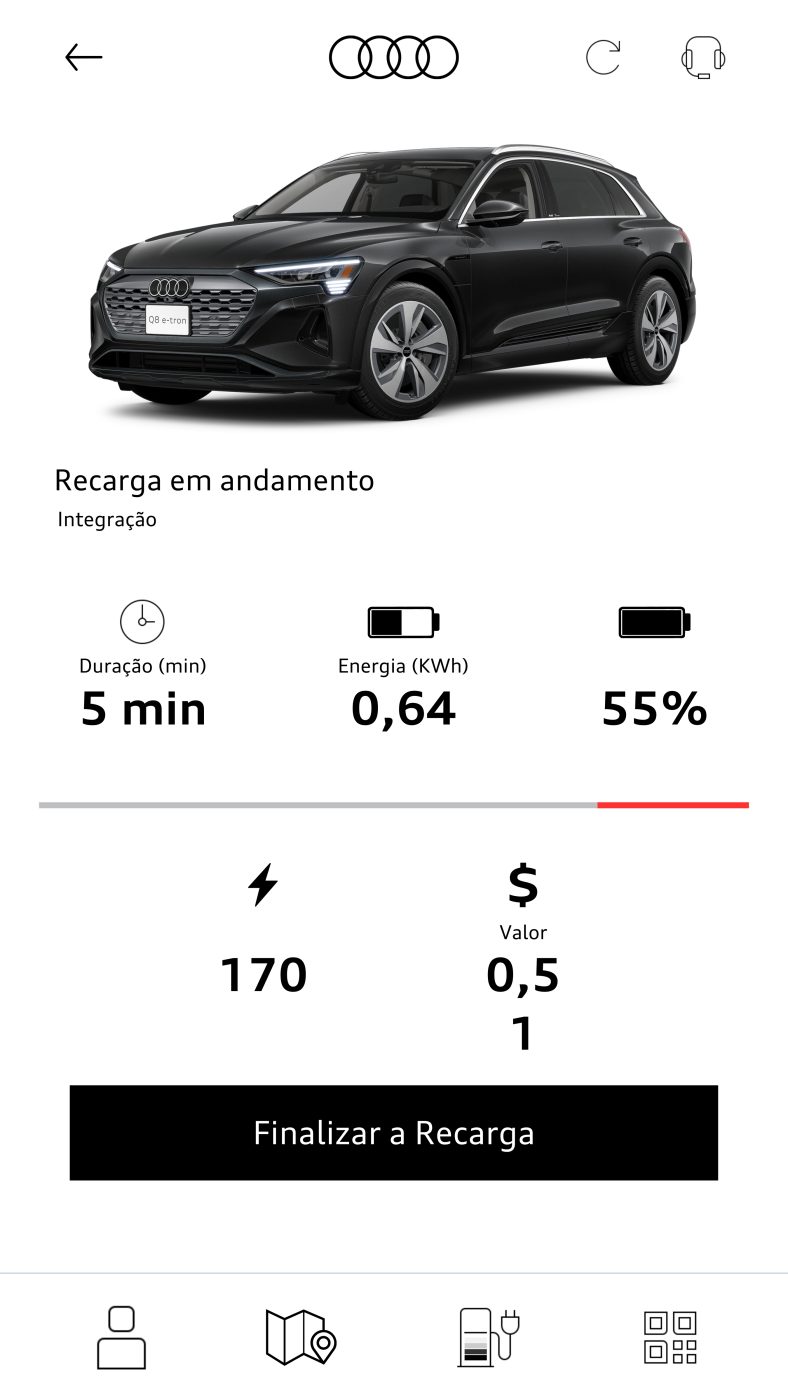Viewport: 788px width, 1400px height.
Task: Open the map locations tab
Action: 301,1337
